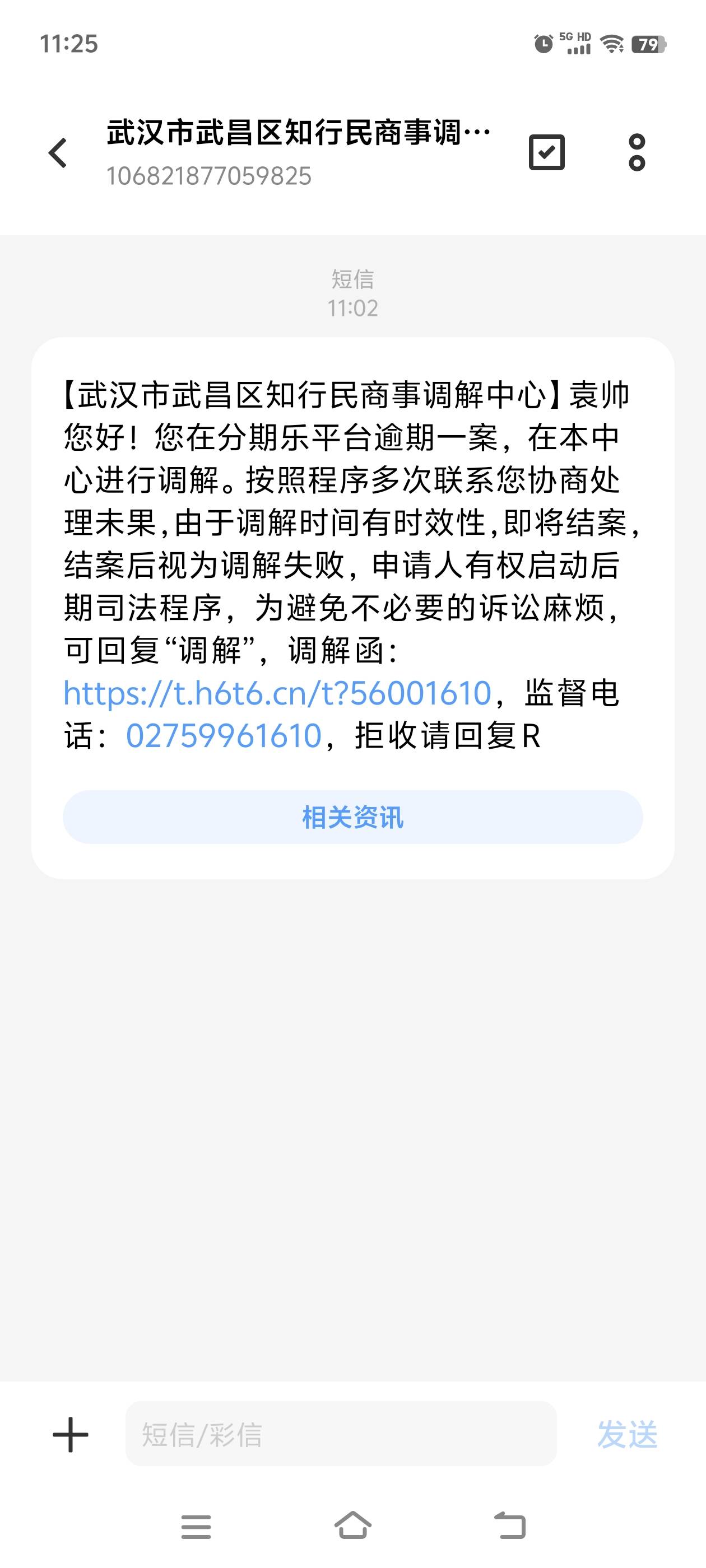The height and width of the screenshot is (1568, 706).
Task: Tap the 发送 send button
Action: click(628, 1435)
